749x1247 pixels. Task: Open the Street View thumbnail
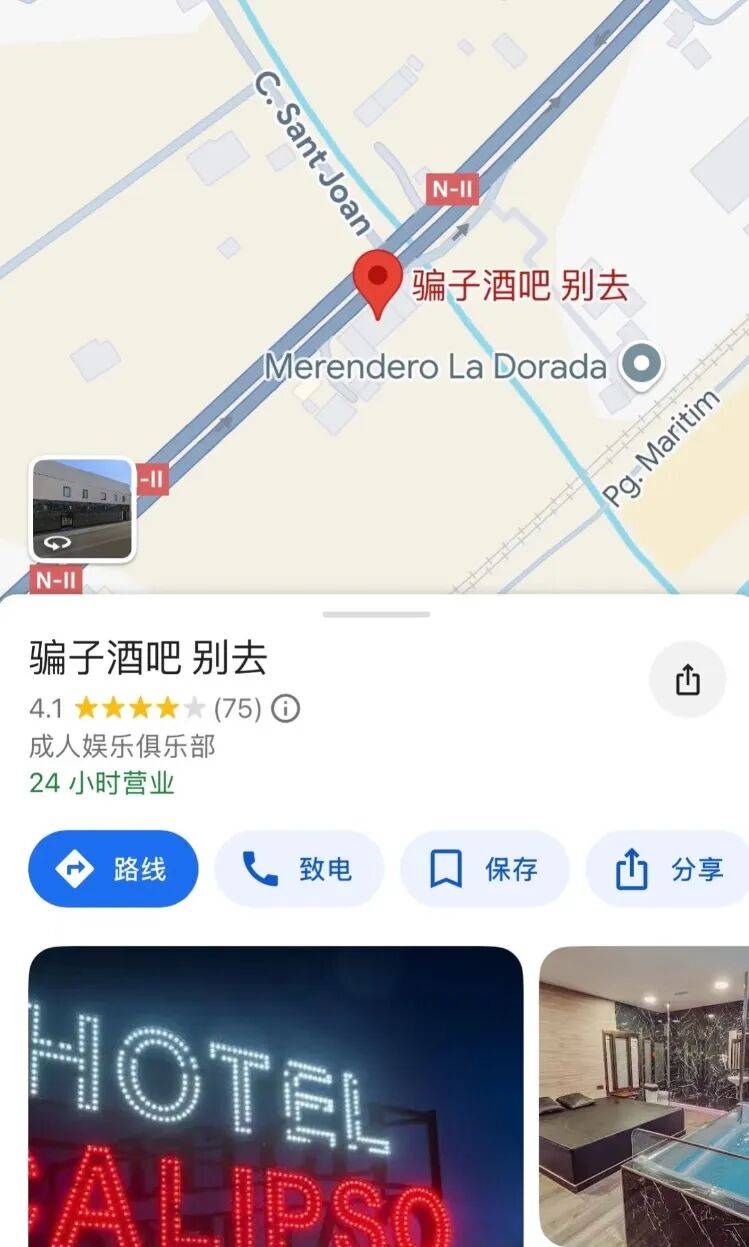[82, 509]
